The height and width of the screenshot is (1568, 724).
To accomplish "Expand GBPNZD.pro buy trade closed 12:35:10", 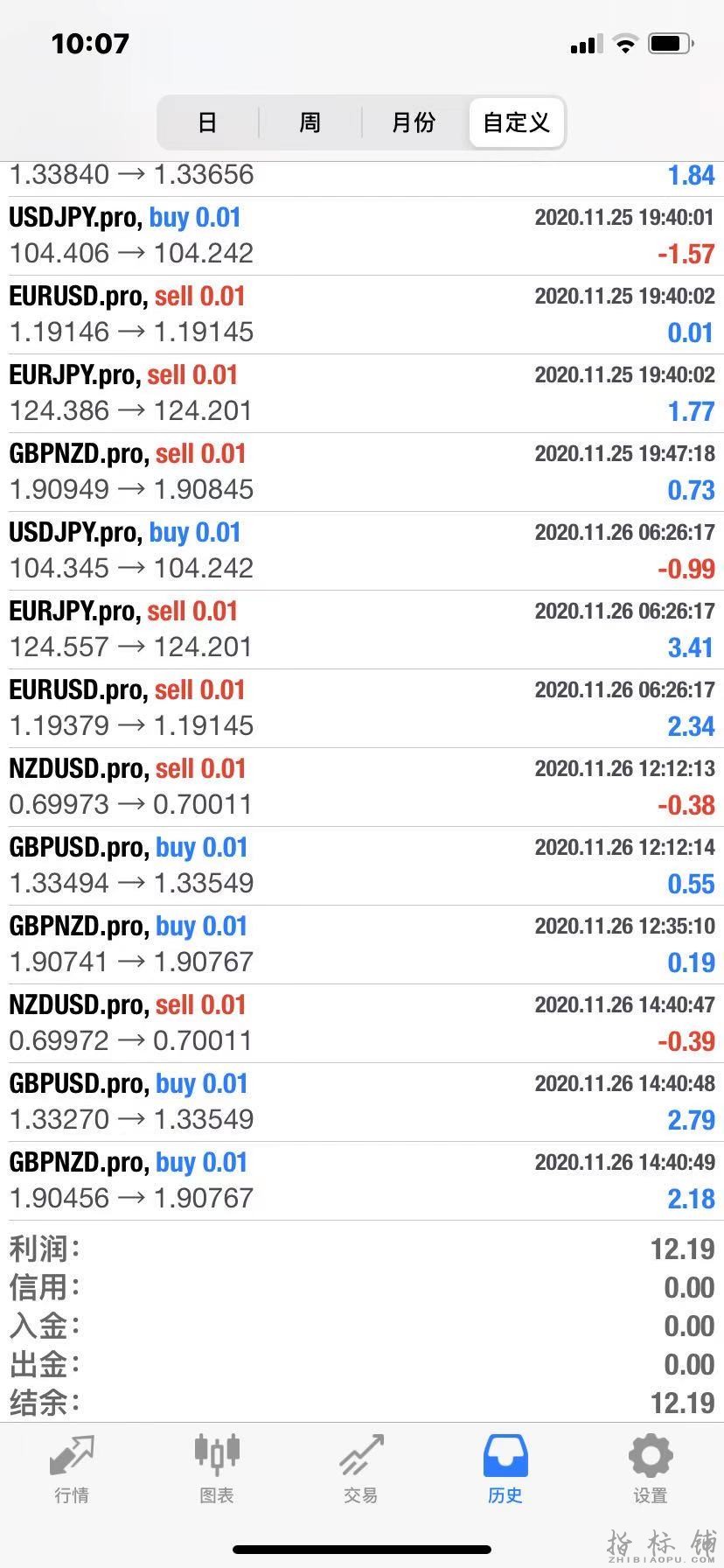I will [x=362, y=944].
